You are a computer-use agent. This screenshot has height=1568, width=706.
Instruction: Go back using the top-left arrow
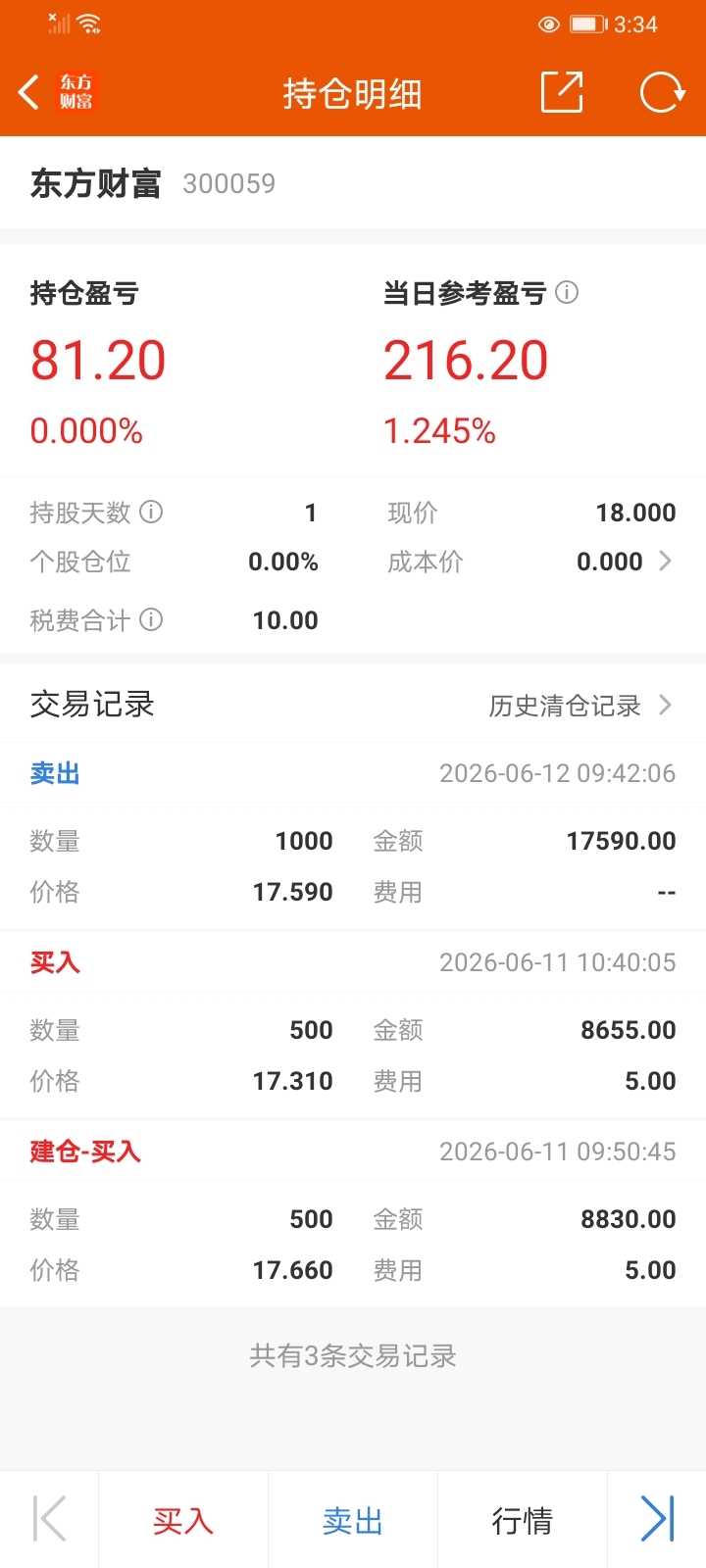point(29,93)
